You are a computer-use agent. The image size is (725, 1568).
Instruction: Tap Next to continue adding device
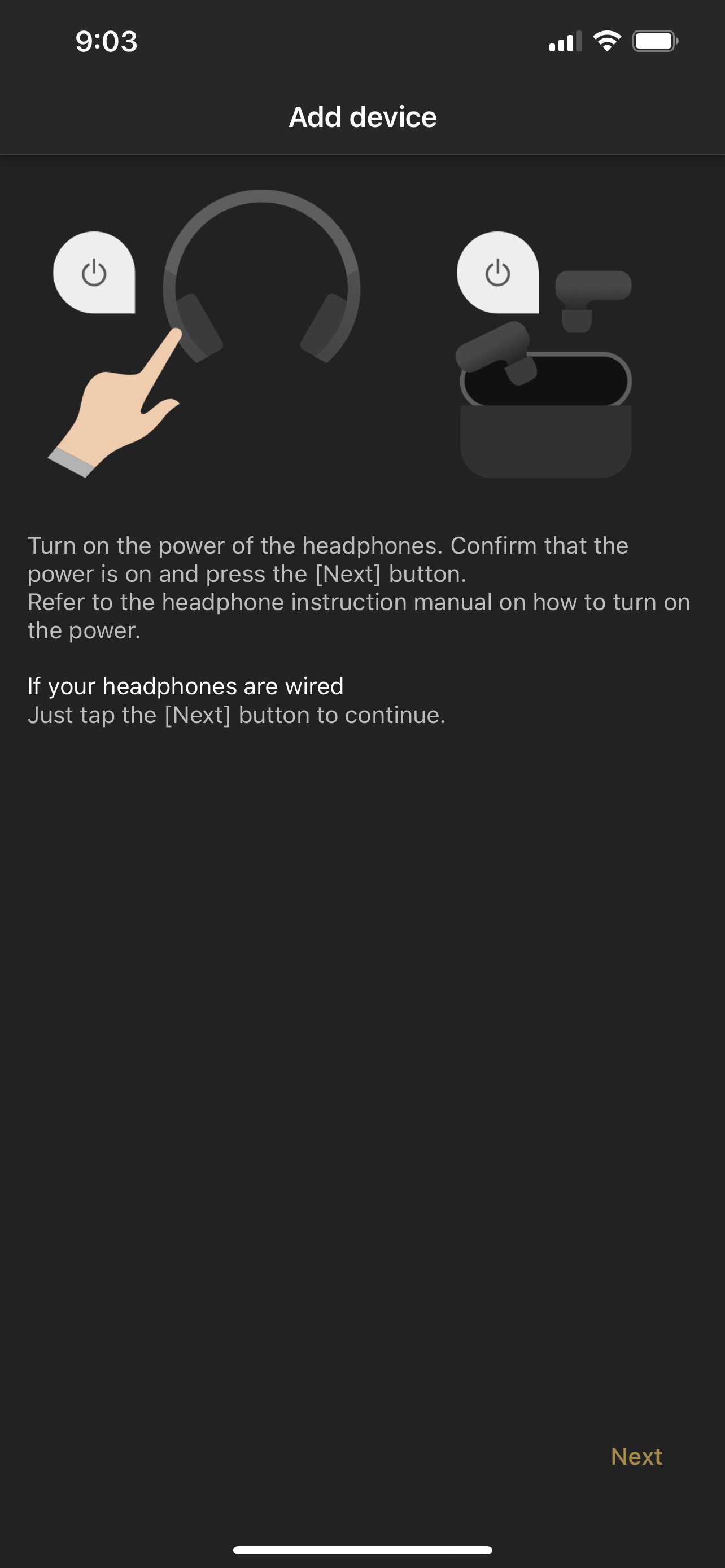(636, 1457)
